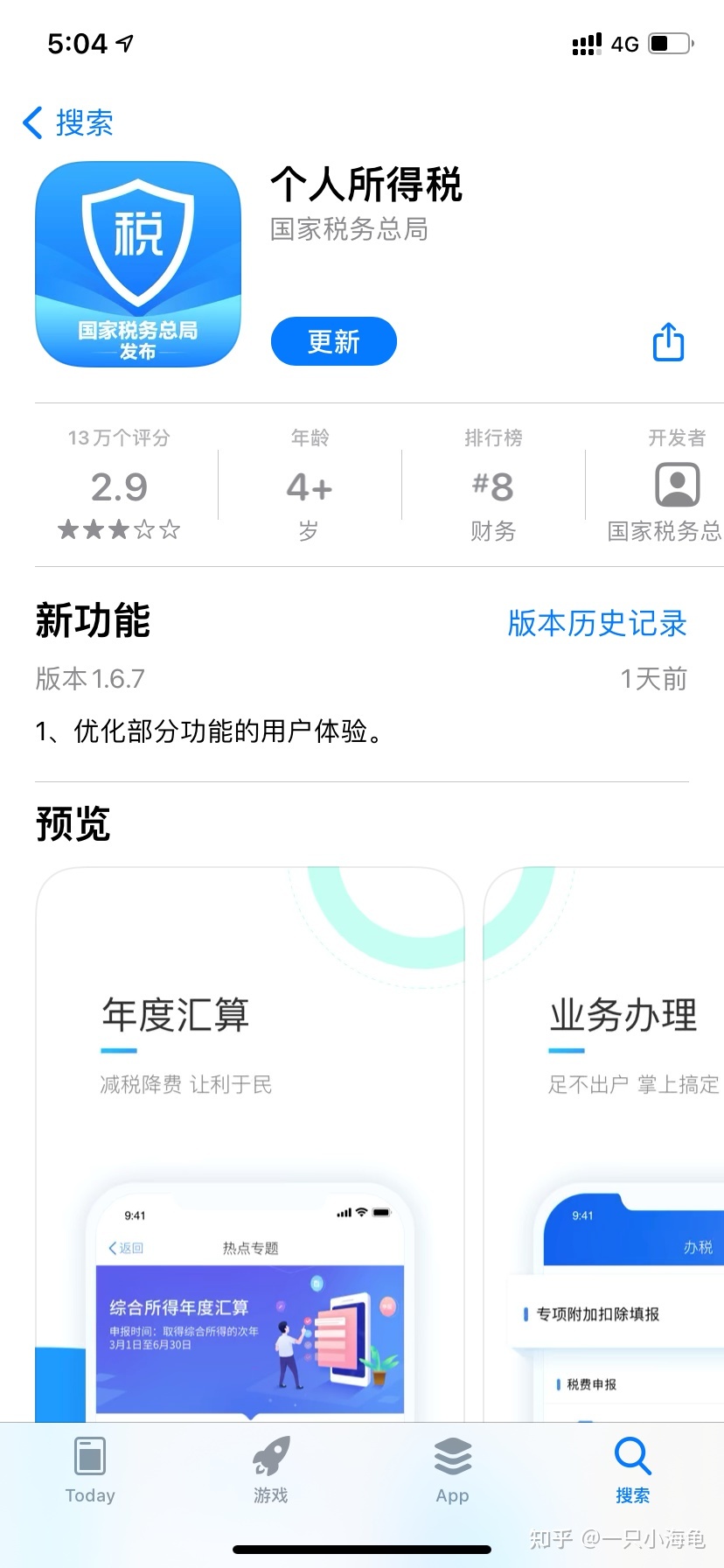Open the 年度汇算 preview screenshot

click(249, 1137)
